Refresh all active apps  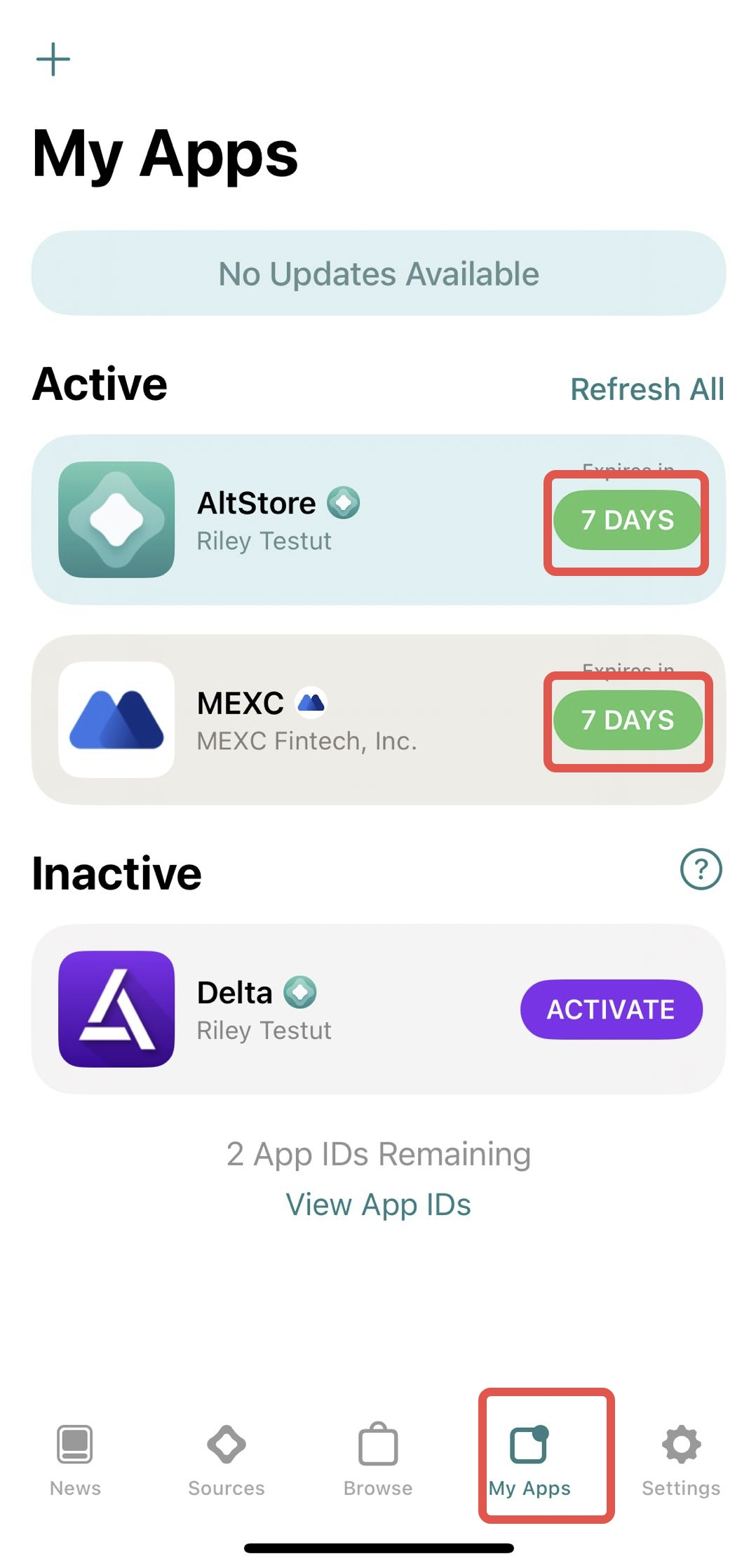click(x=647, y=389)
